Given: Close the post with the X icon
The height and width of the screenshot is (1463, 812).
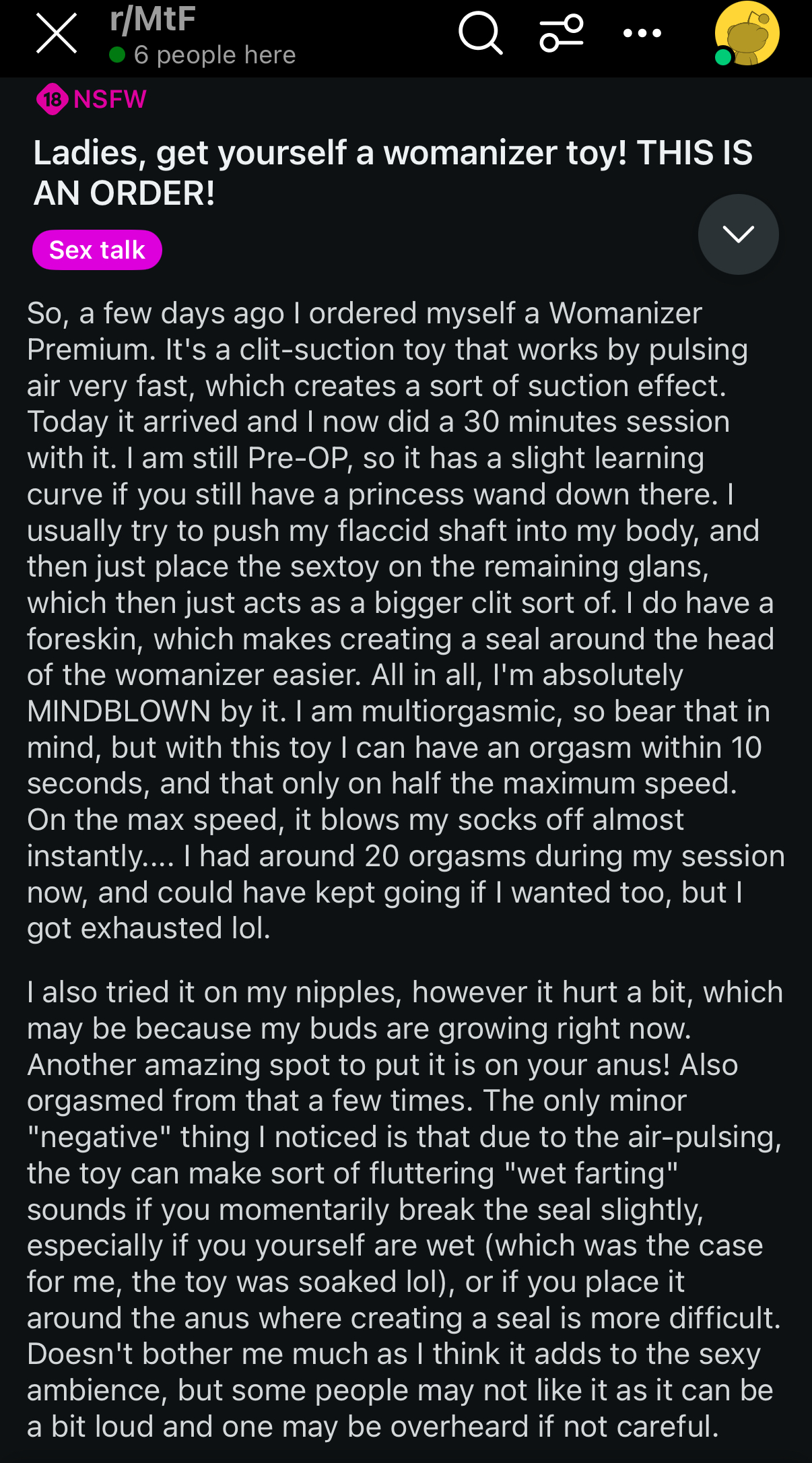Looking at the screenshot, I should click(57, 34).
